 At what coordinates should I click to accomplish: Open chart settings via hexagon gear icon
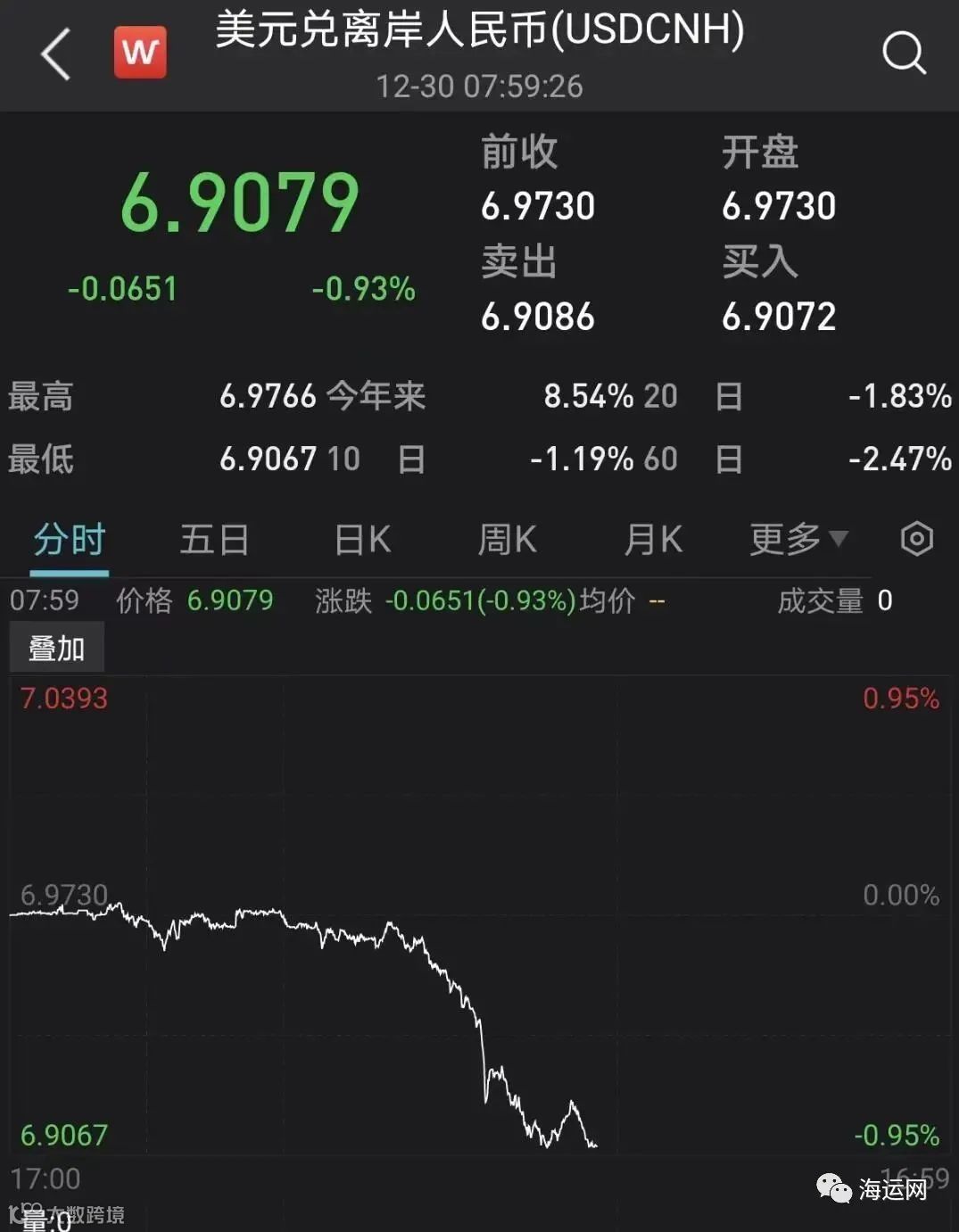pos(917,539)
